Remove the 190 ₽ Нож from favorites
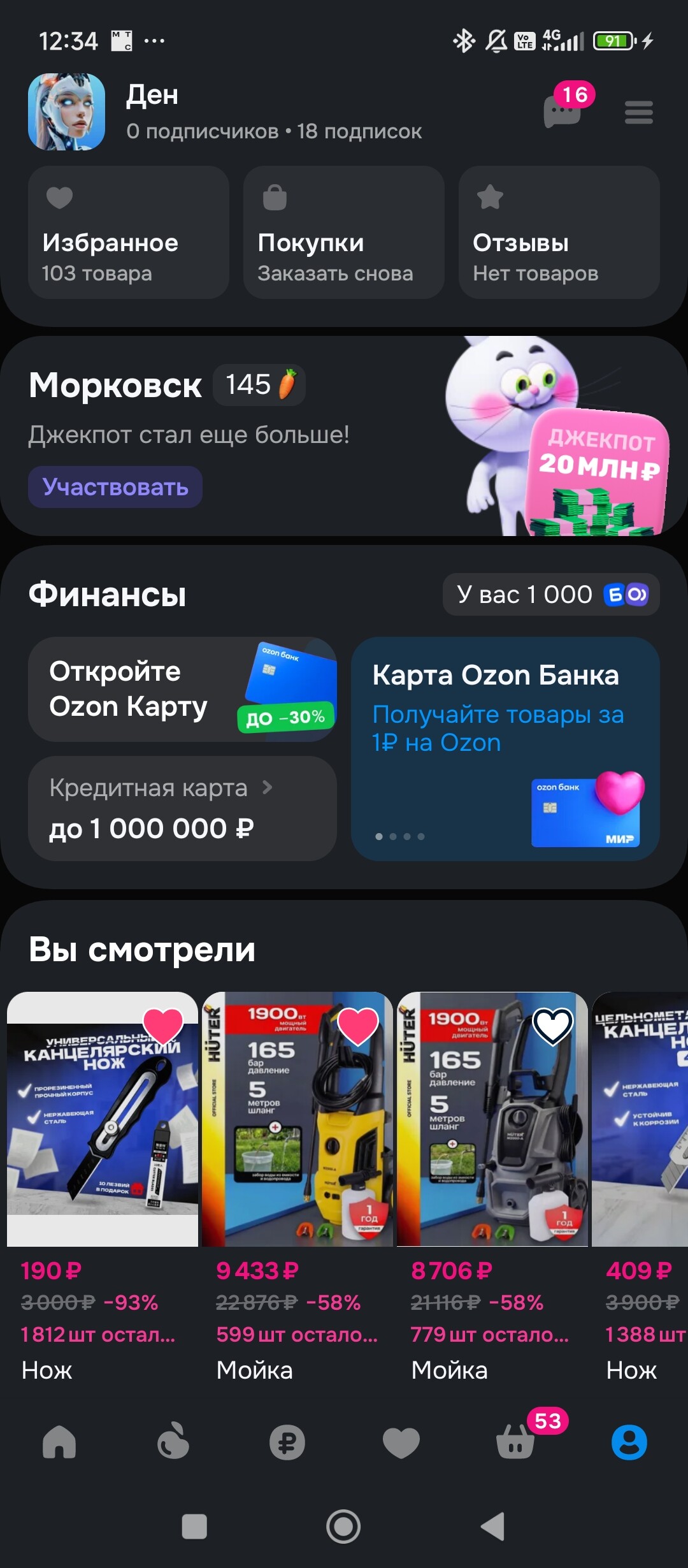The image size is (688, 1568). [x=163, y=1026]
